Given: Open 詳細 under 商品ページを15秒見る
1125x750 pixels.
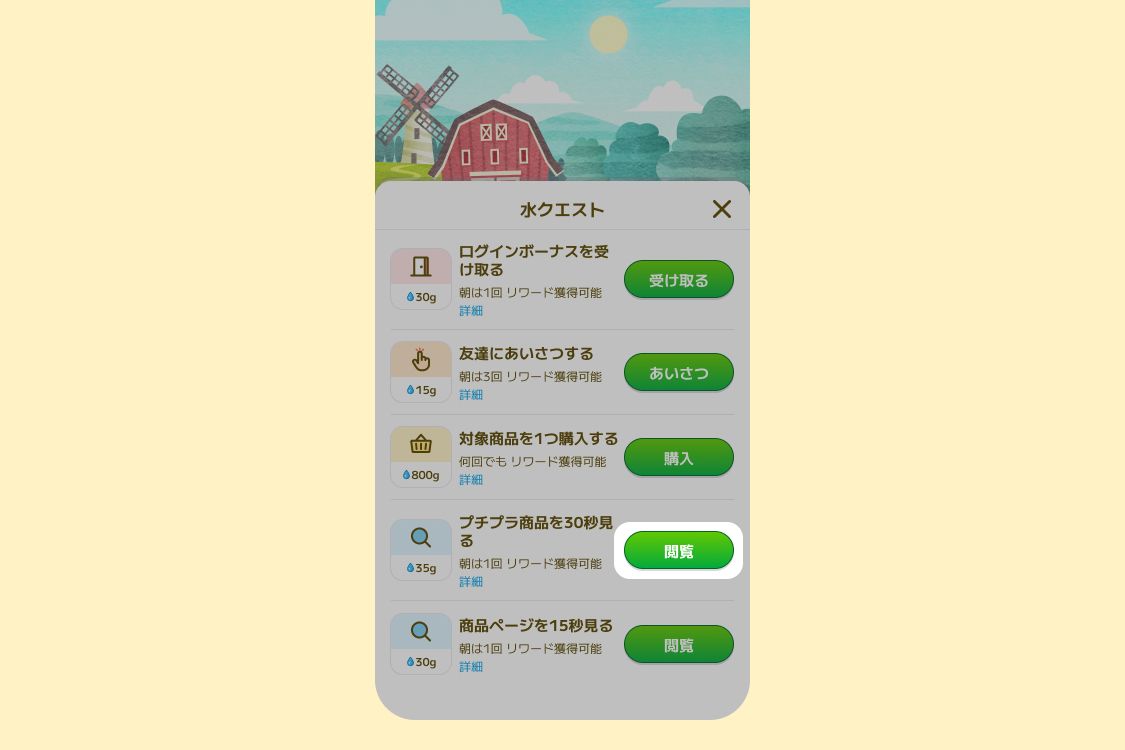Looking at the screenshot, I should [471, 667].
